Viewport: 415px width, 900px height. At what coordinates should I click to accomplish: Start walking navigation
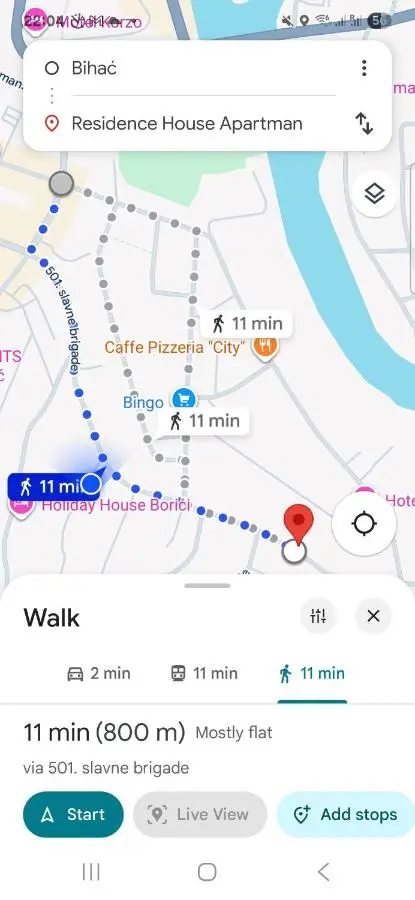point(73,814)
